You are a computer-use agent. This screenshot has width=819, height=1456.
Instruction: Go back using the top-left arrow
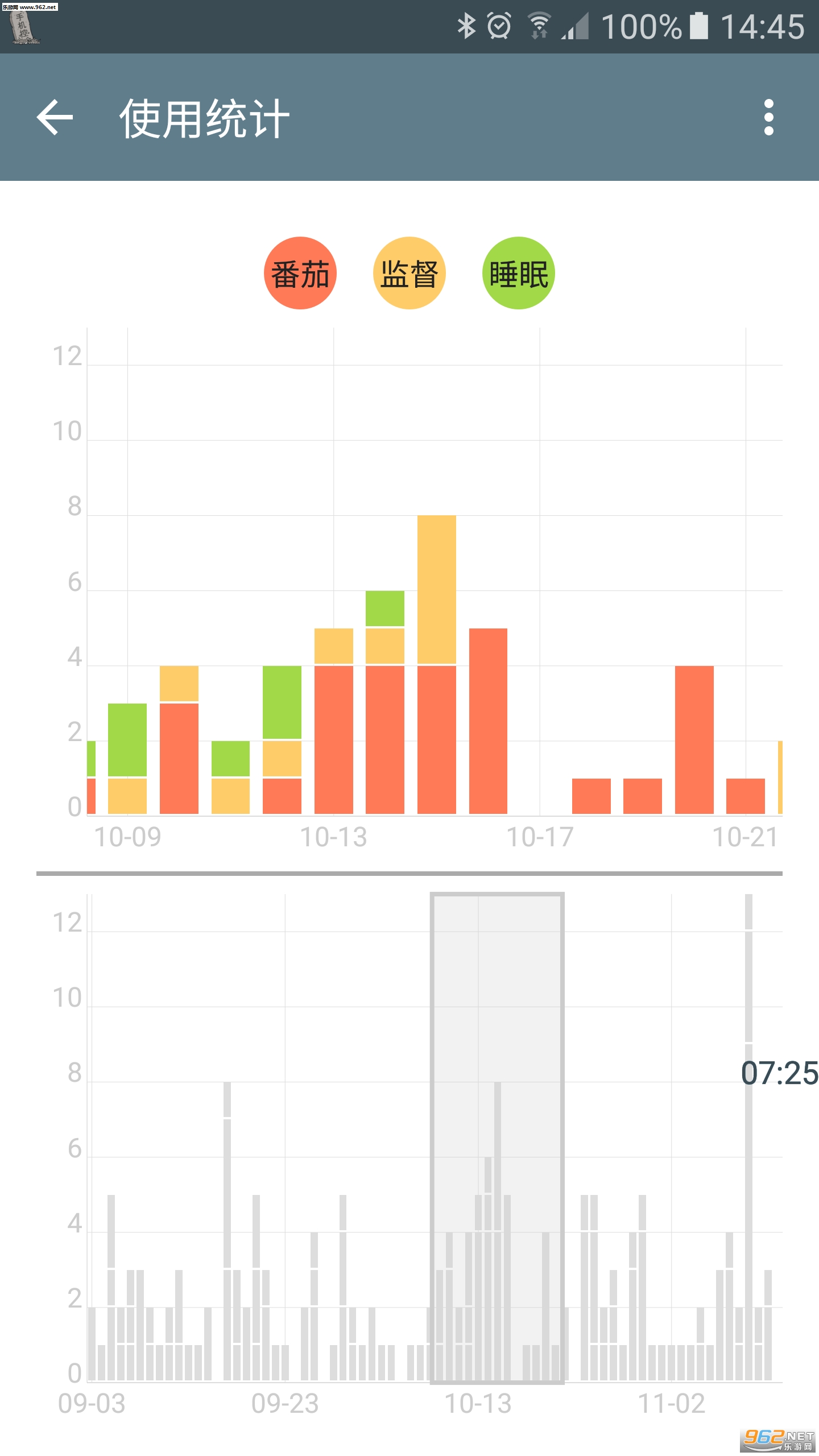click(x=55, y=117)
